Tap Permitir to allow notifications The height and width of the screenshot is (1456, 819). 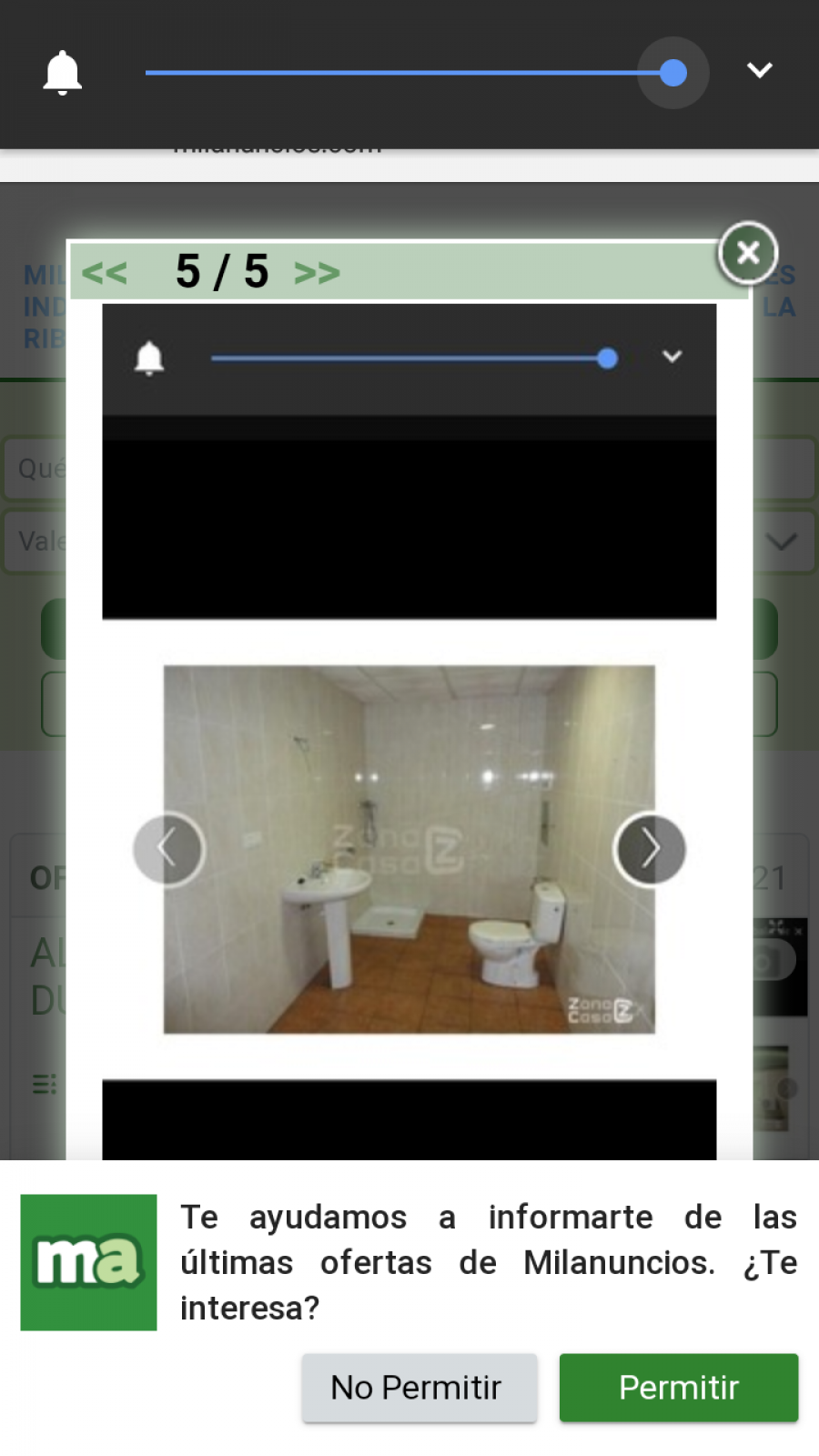point(679,1388)
